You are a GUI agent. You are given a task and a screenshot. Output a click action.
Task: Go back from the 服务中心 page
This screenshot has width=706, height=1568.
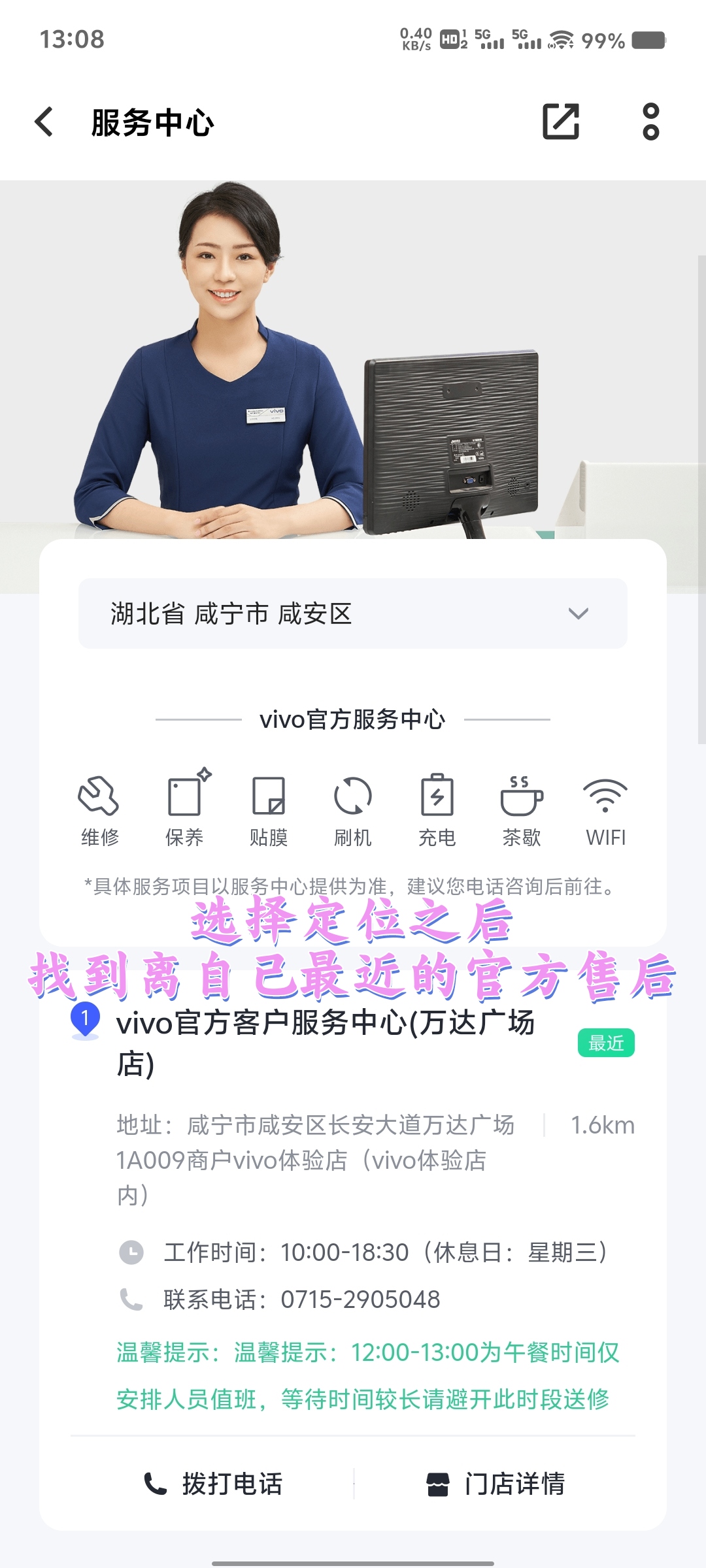point(44,122)
